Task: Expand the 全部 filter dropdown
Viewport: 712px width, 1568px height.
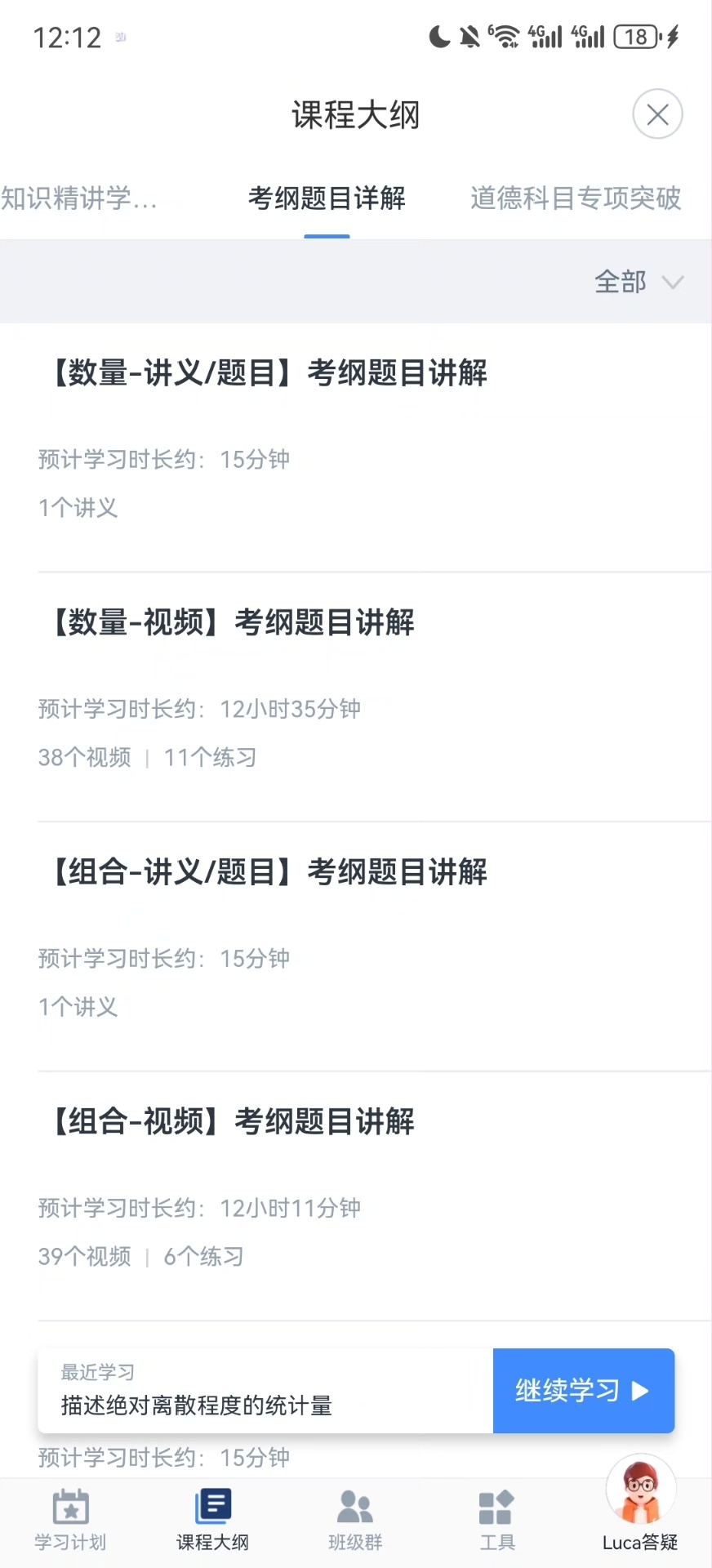Action: (638, 282)
